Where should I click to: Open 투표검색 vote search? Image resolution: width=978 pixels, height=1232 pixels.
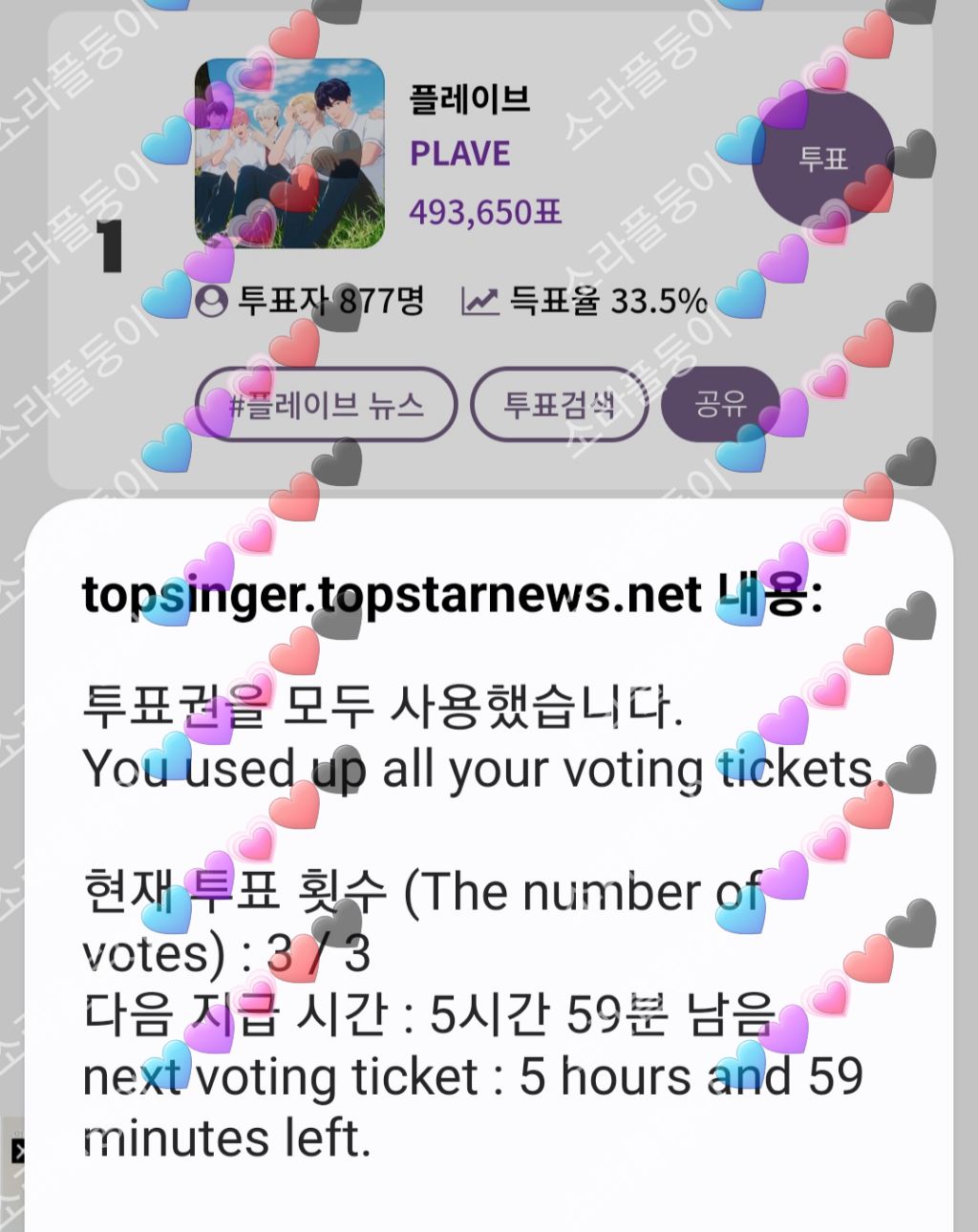(x=559, y=405)
